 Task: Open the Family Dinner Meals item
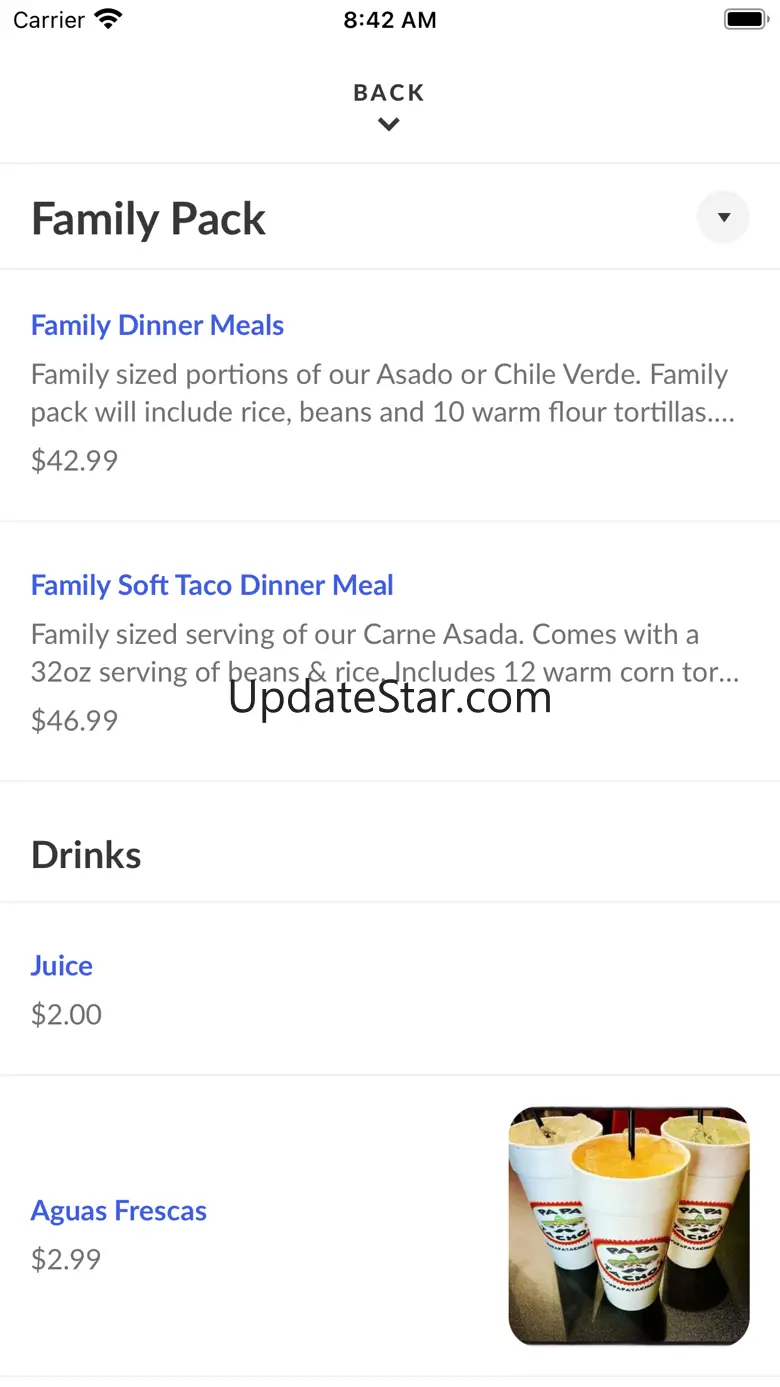(x=158, y=325)
